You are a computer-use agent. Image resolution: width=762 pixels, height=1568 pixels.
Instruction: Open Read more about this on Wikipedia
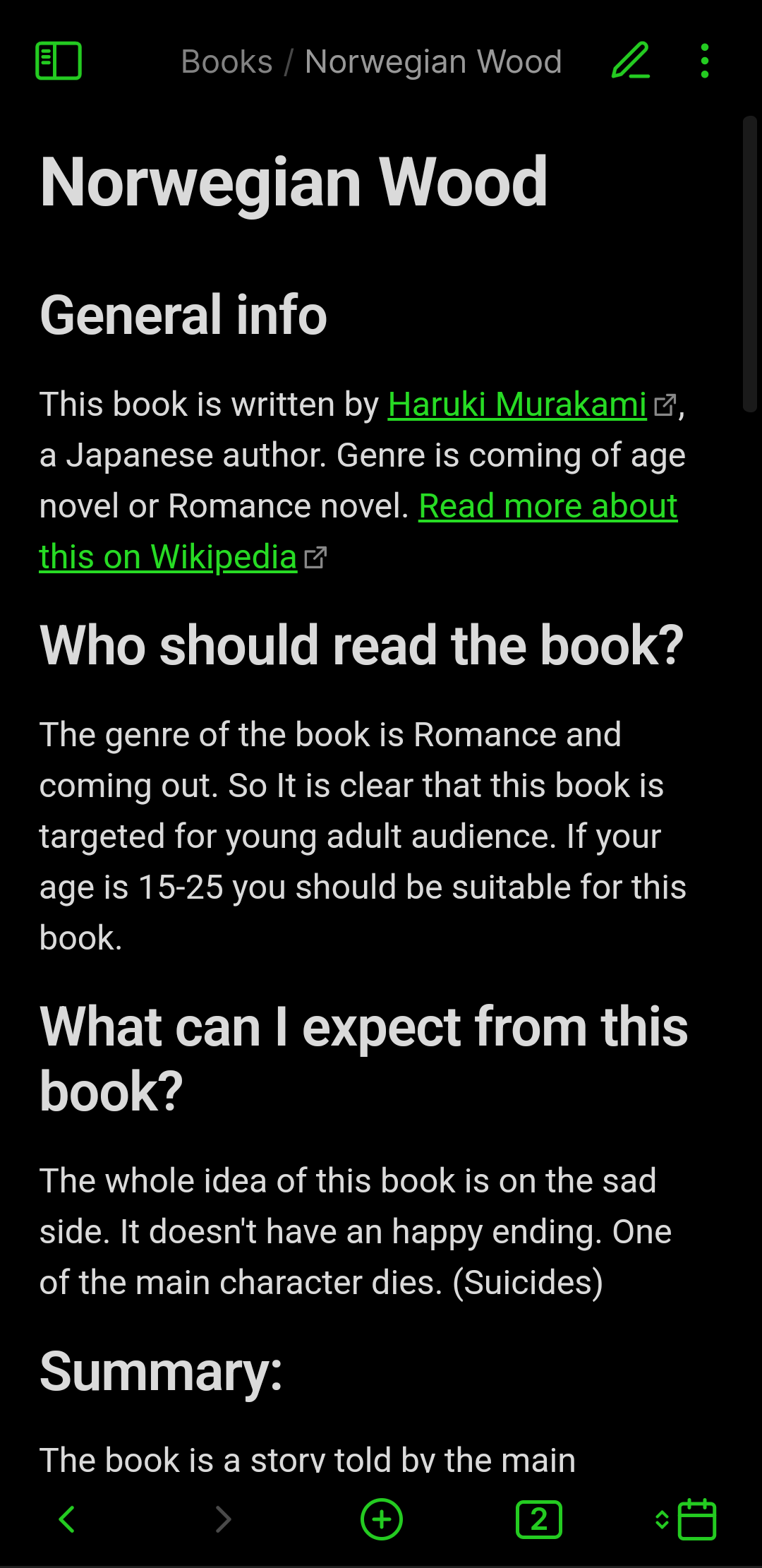click(548, 506)
